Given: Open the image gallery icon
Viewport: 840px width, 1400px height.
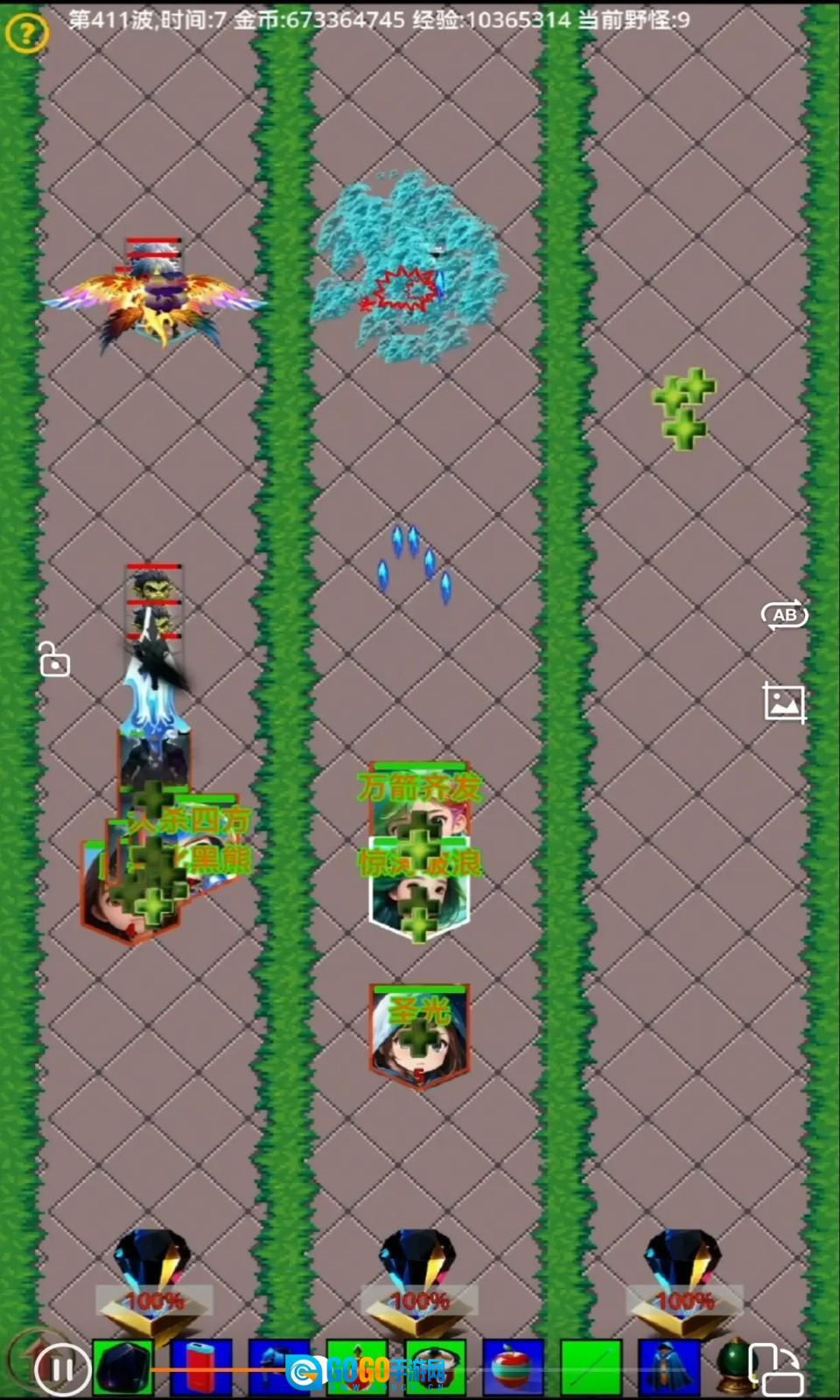Looking at the screenshot, I should coord(784,702).
